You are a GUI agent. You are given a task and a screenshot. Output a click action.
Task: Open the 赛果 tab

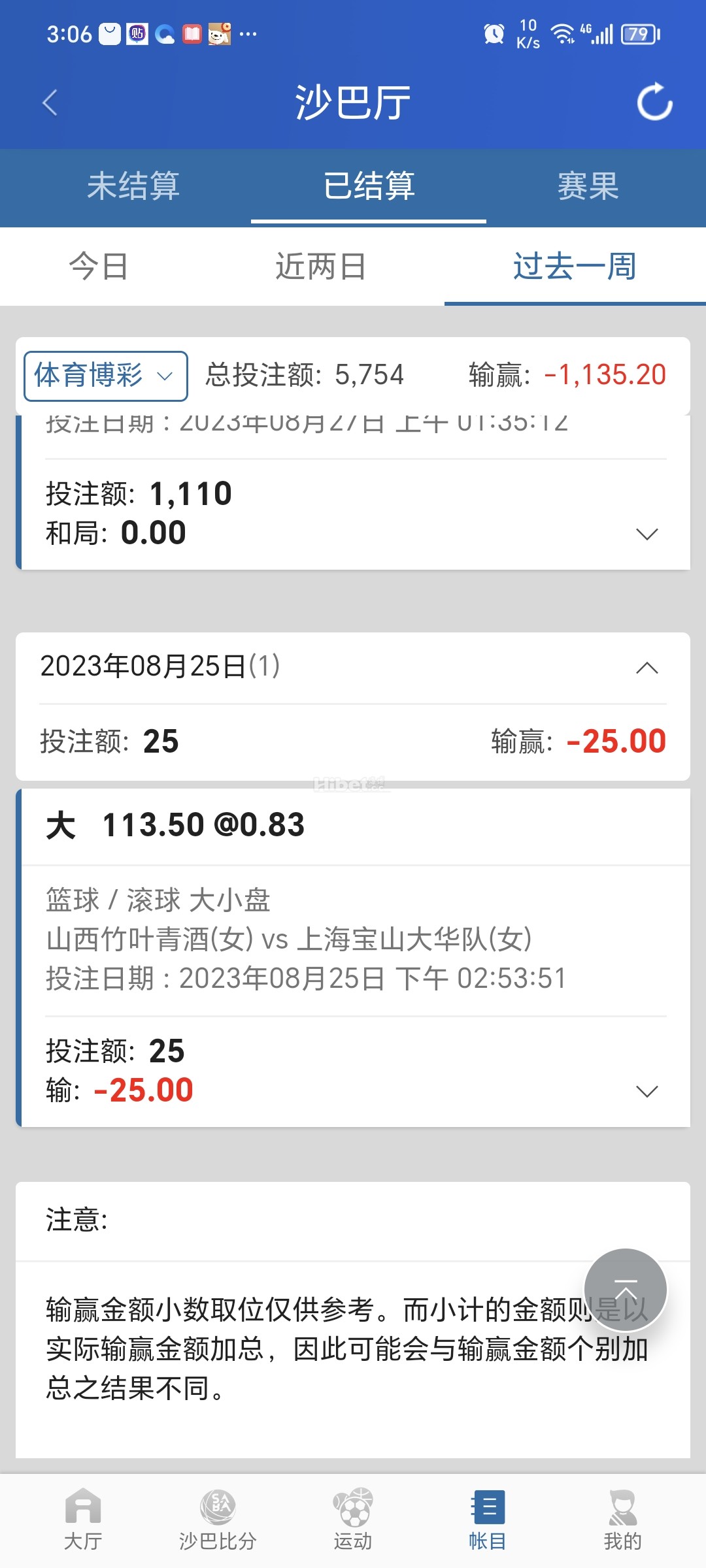[588, 186]
